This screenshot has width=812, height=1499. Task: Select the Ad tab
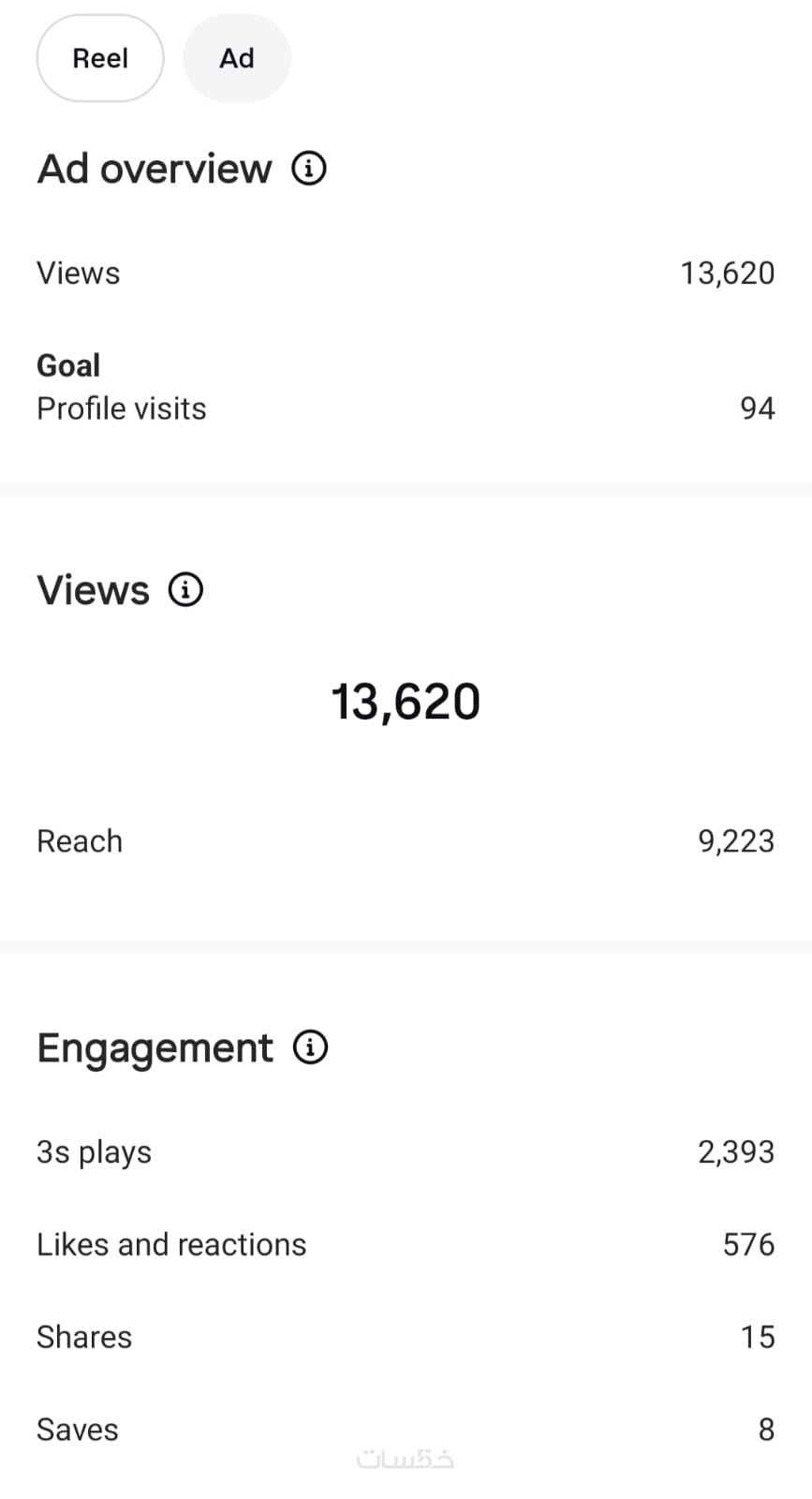click(237, 58)
